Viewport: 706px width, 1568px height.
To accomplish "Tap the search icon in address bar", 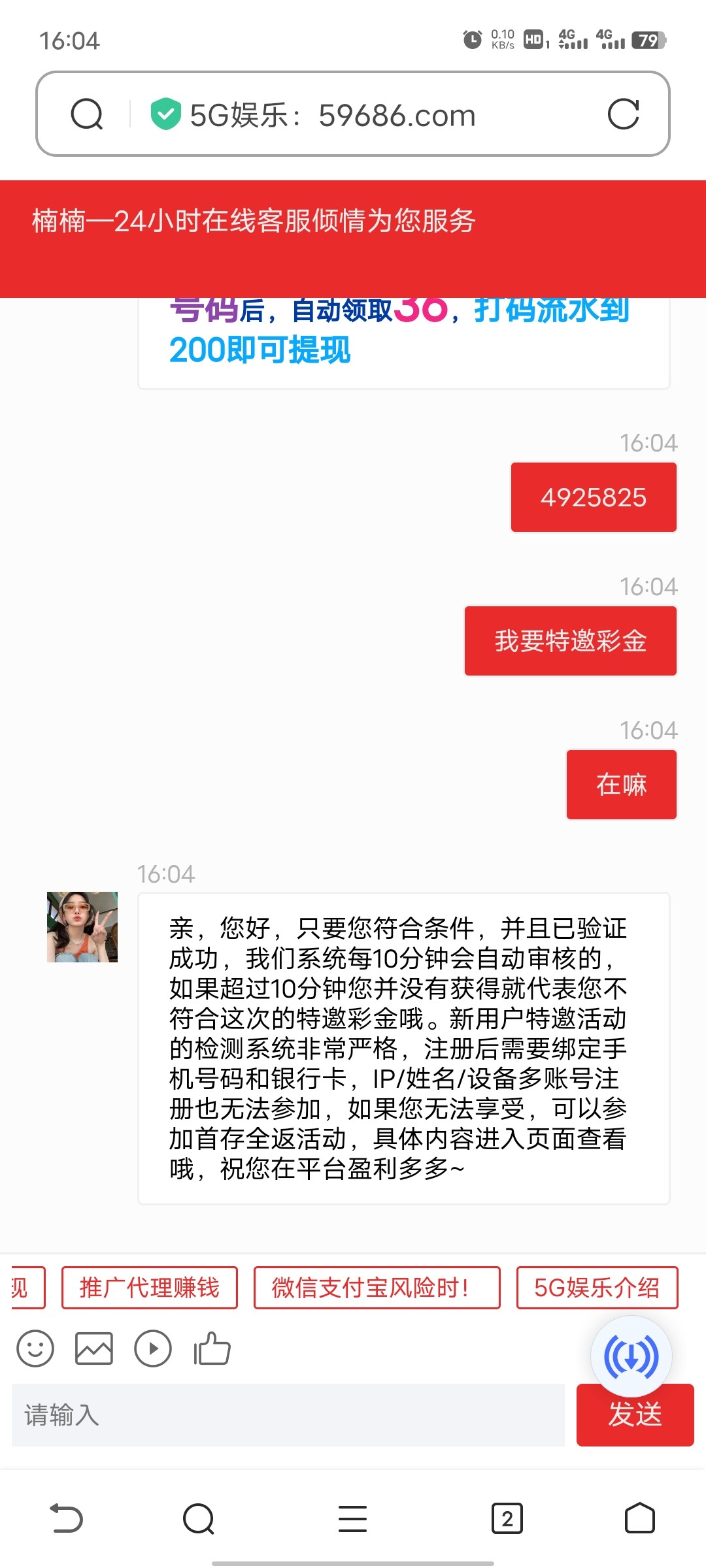I will [x=87, y=114].
